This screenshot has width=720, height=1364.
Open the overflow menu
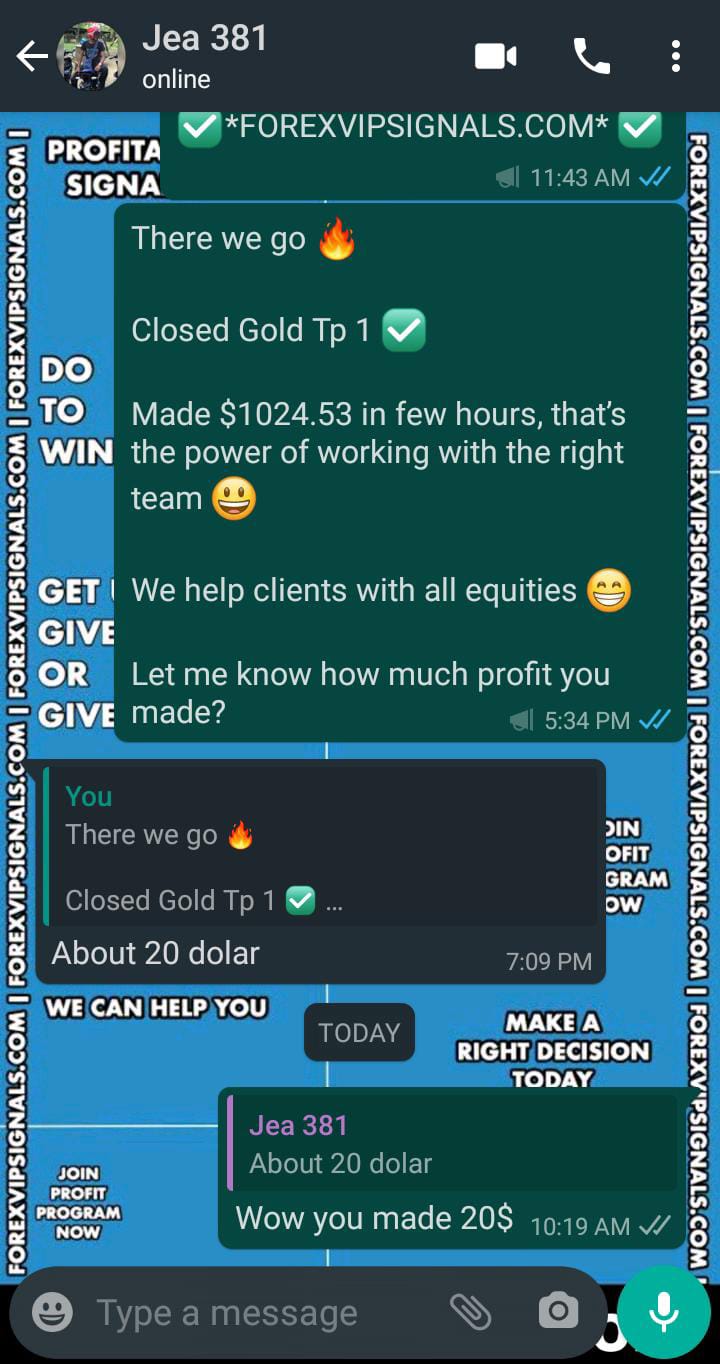tap(676, 57)
